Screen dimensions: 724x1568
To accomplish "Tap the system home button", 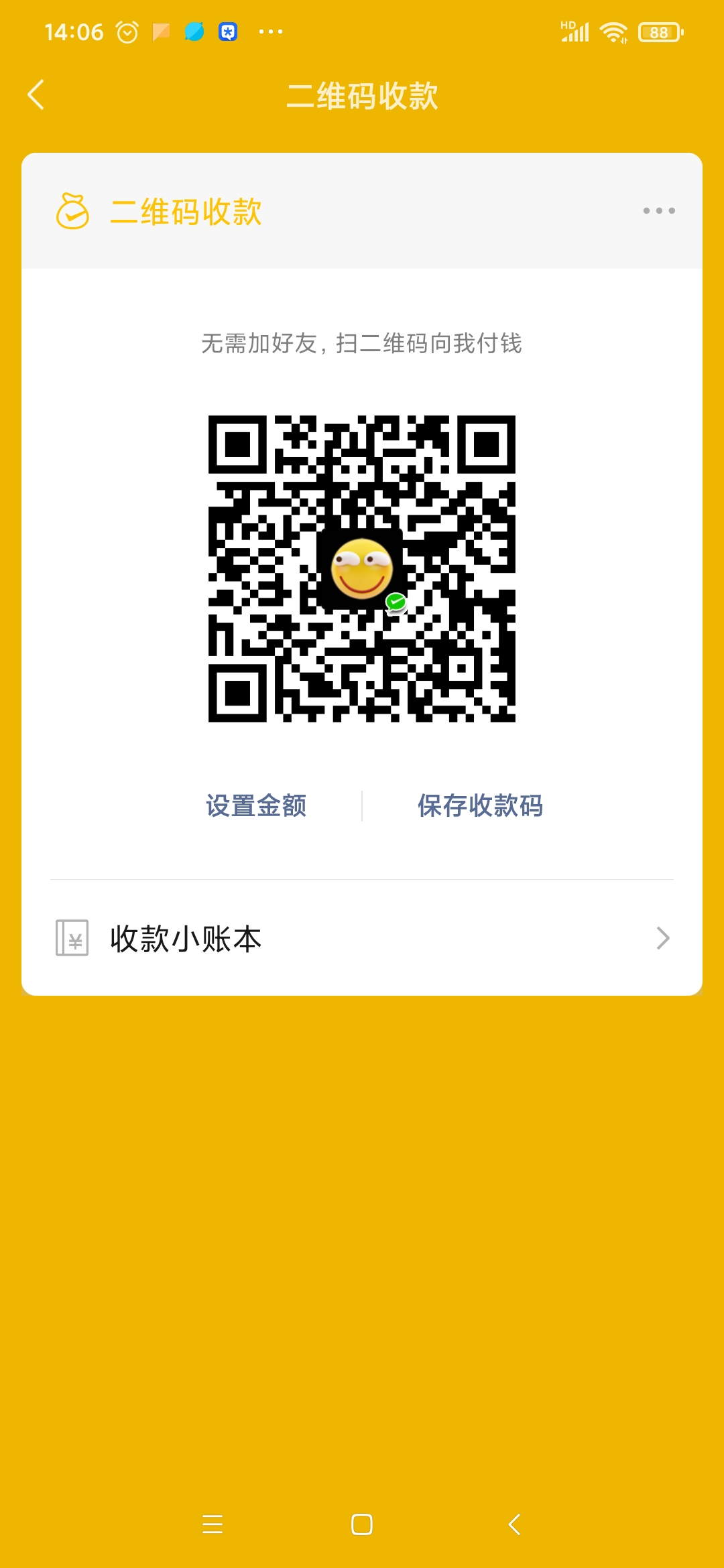I will point(362,1524).
